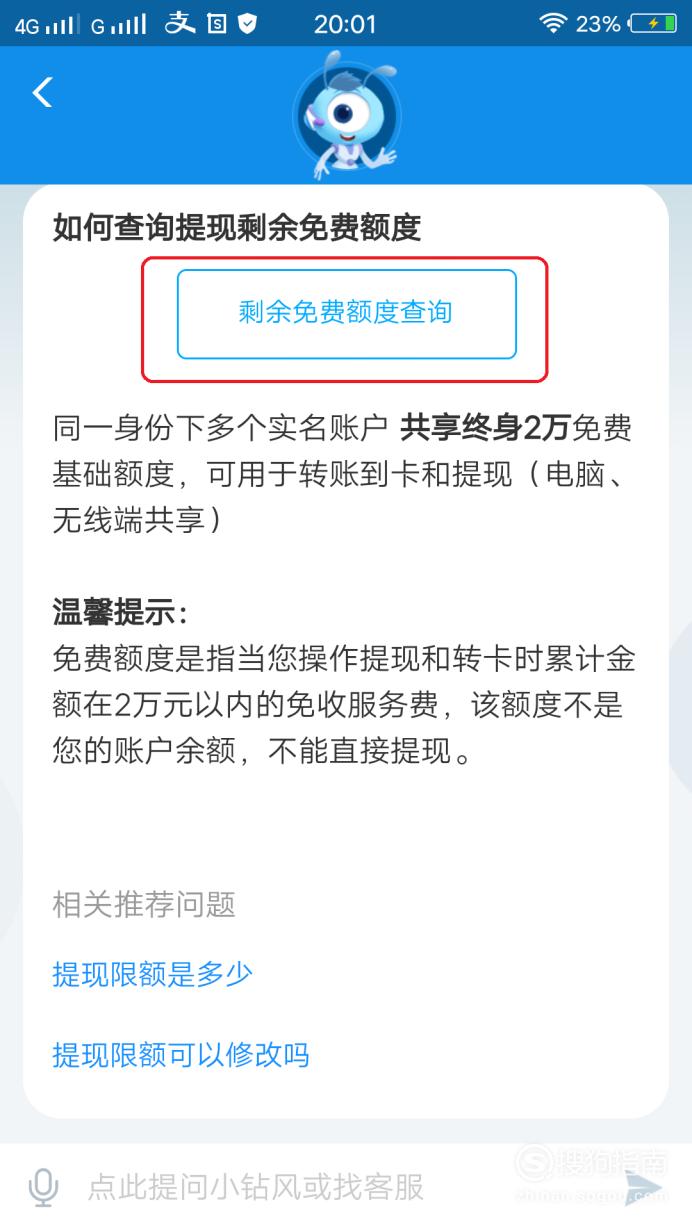Screen dimensions: 692x1230
Task: Tap the 剩余免费额度查询 button
Action: (x=346, y=313)
